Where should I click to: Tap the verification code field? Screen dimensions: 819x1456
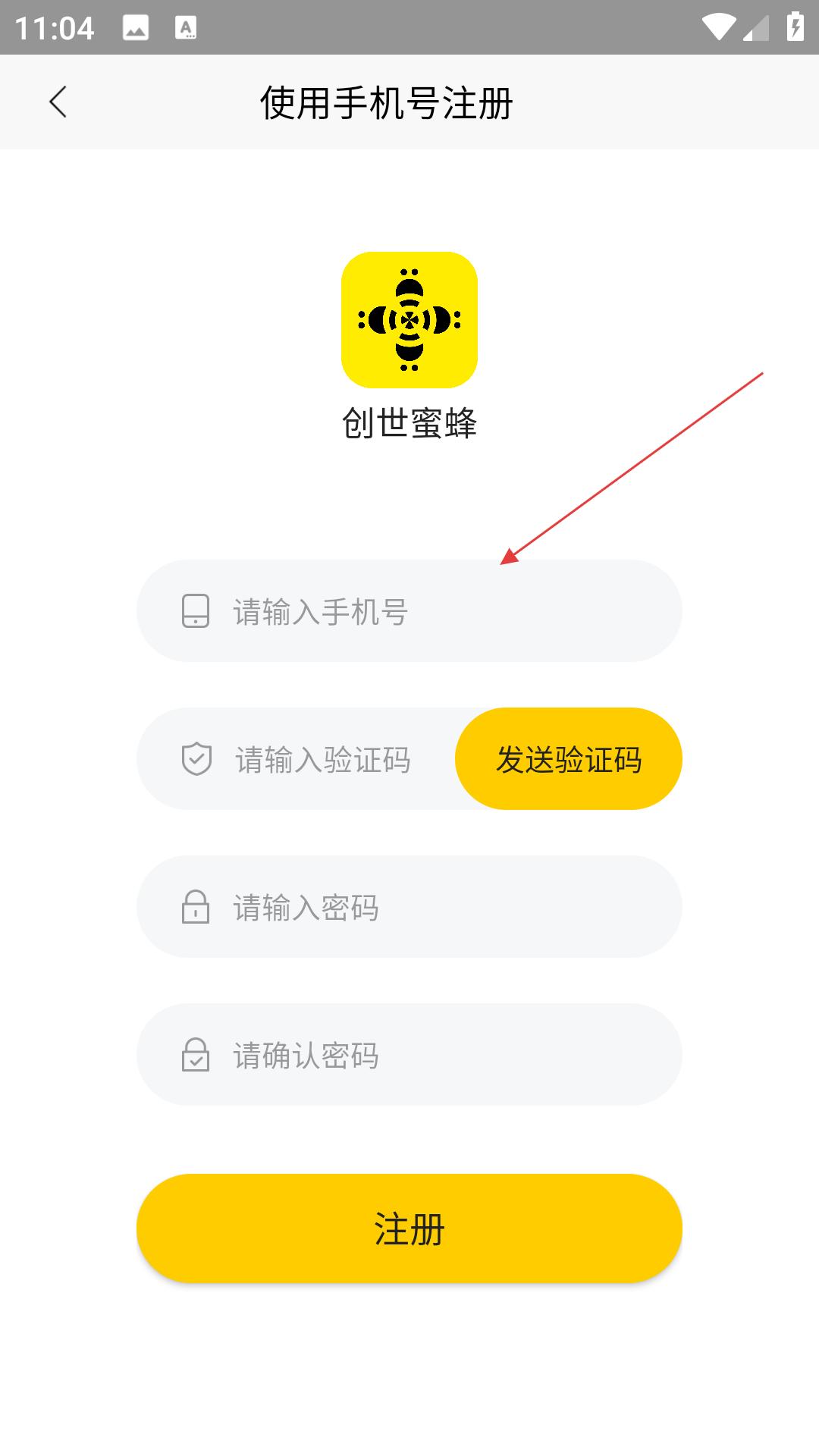(297, 758)
